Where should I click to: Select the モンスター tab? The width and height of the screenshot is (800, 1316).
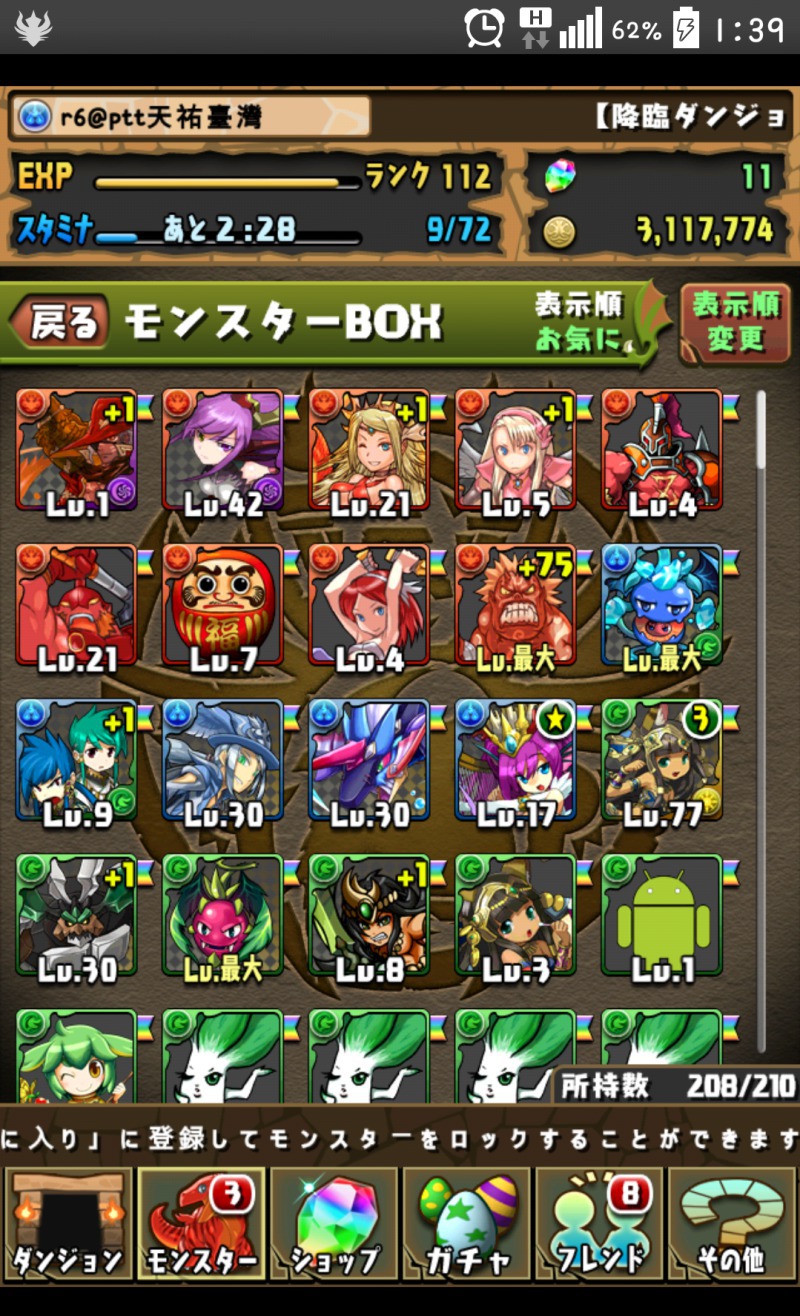tap(201, 1223)
